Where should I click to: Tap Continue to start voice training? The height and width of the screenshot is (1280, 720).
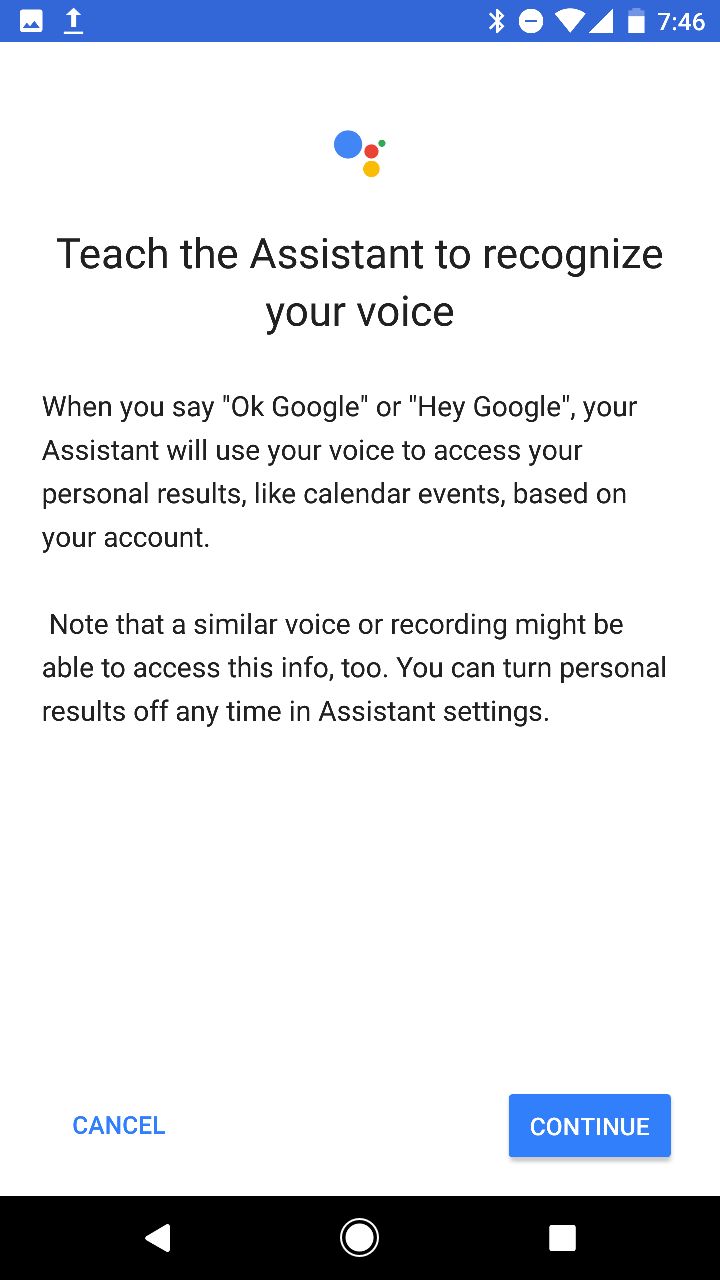point(589,1126)
